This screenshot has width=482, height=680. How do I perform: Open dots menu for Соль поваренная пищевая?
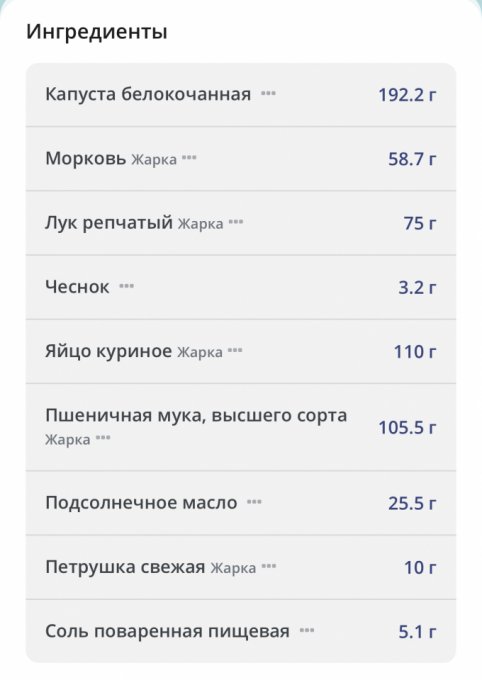click(x=307, y=630)
